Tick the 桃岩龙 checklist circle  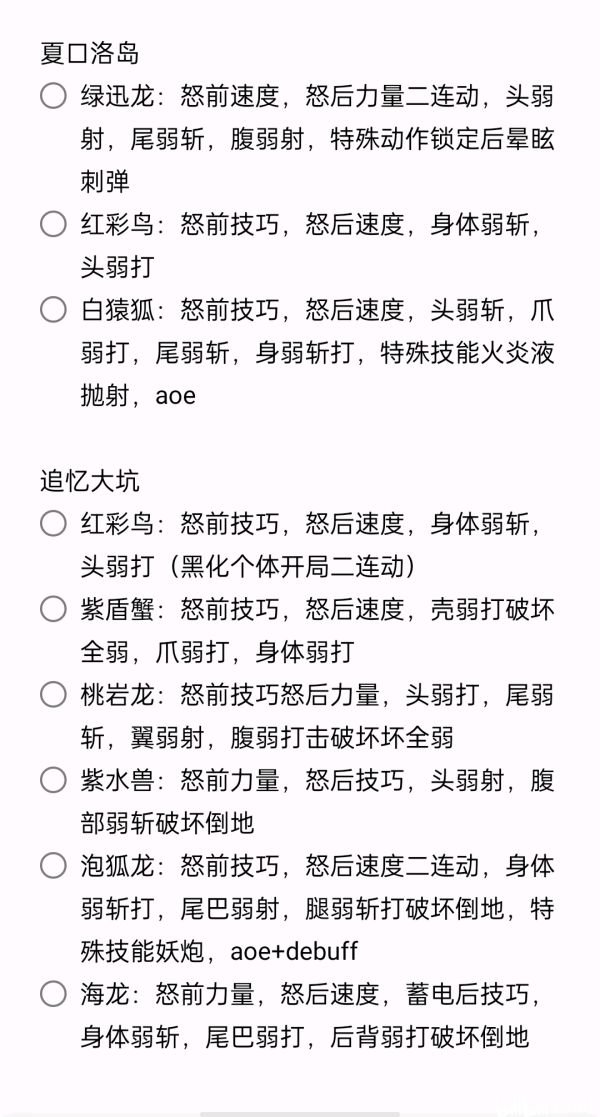(53, 694)
